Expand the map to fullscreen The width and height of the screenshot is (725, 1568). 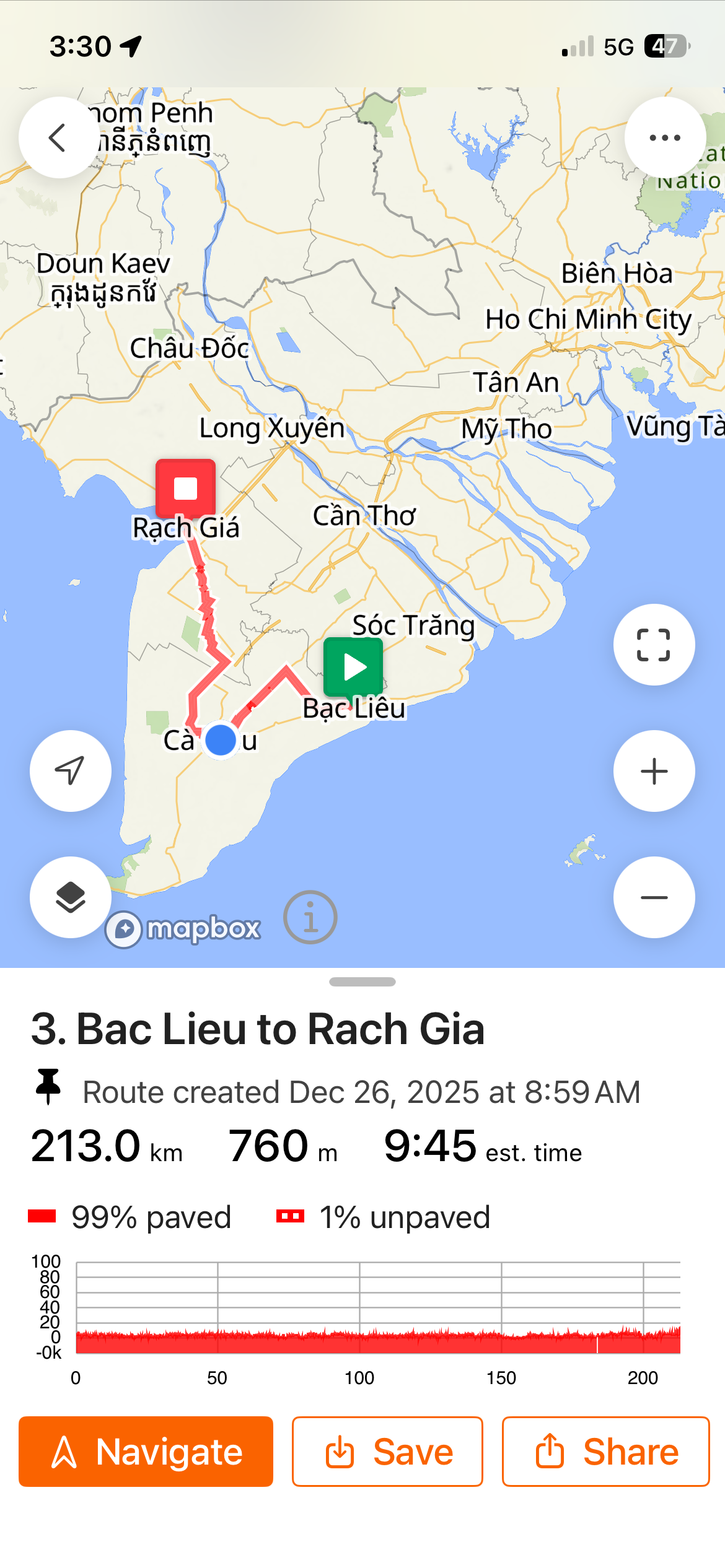pyautogui.click(x=654, y=645)
